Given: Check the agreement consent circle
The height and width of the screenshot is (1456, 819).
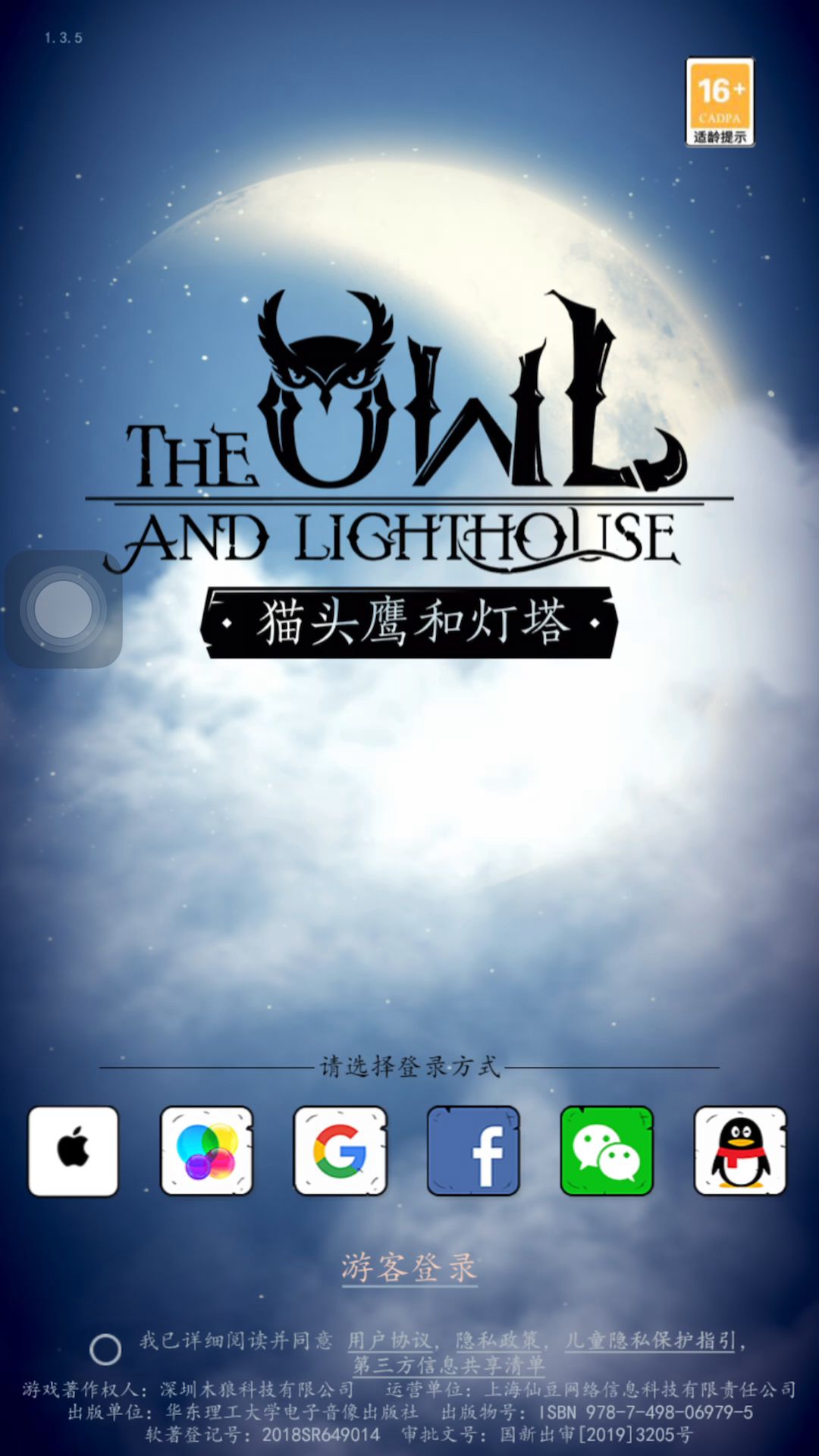Looking at the screenshot, I should 105,1349.
